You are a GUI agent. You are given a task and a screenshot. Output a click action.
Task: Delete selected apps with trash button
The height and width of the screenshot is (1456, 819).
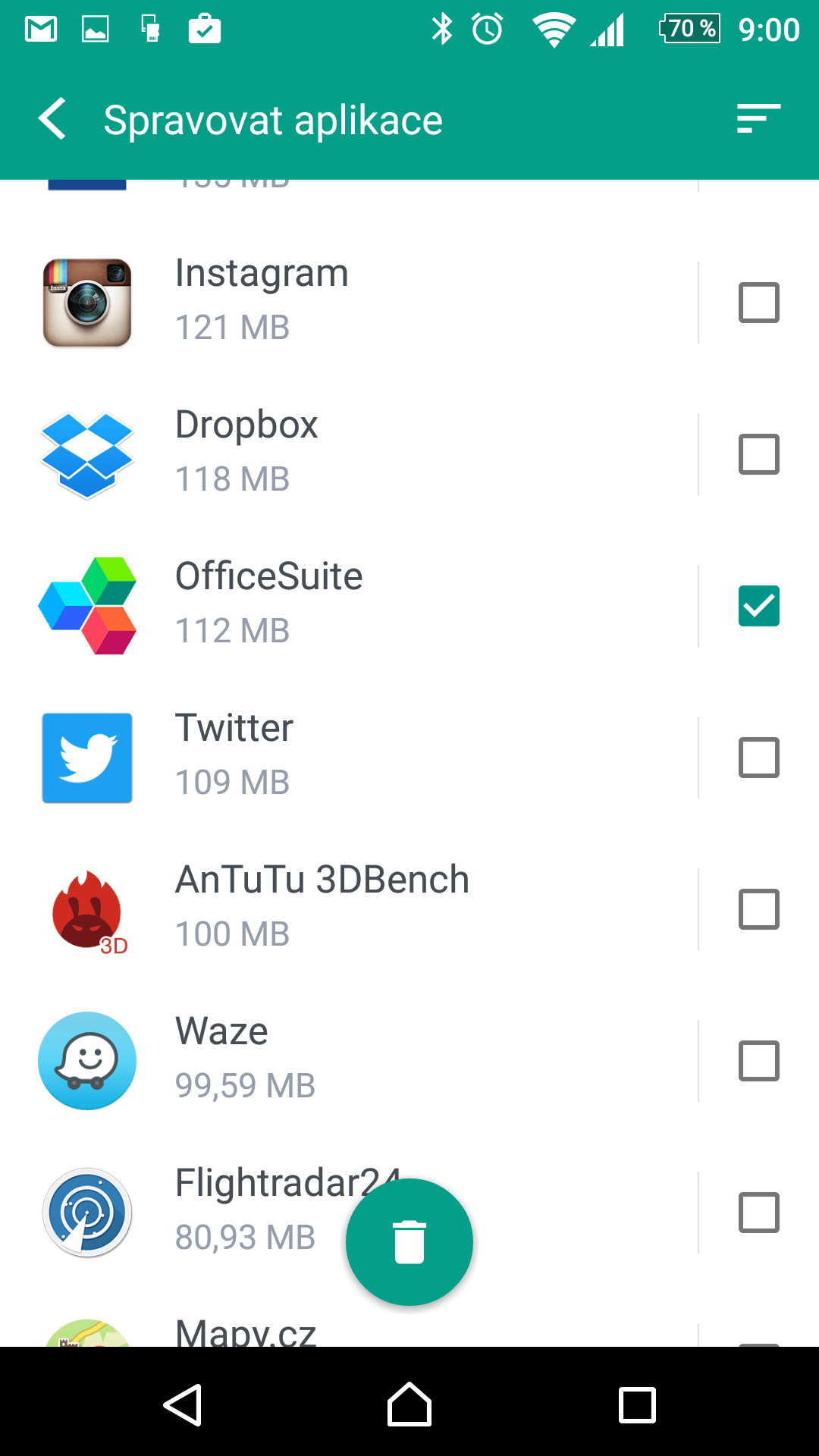click(x=409, y=1242)
